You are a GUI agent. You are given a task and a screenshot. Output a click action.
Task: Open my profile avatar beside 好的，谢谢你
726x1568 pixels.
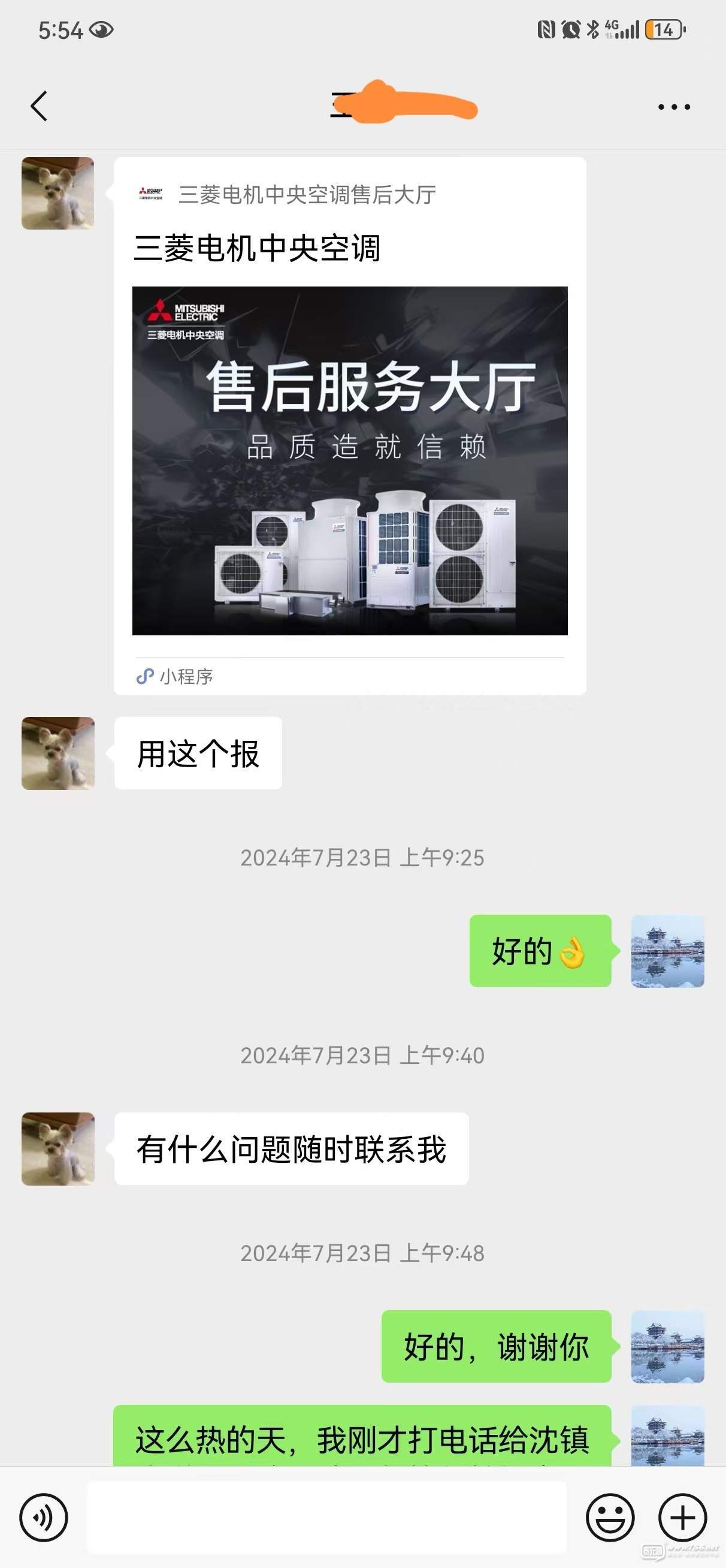[667, 1346]
